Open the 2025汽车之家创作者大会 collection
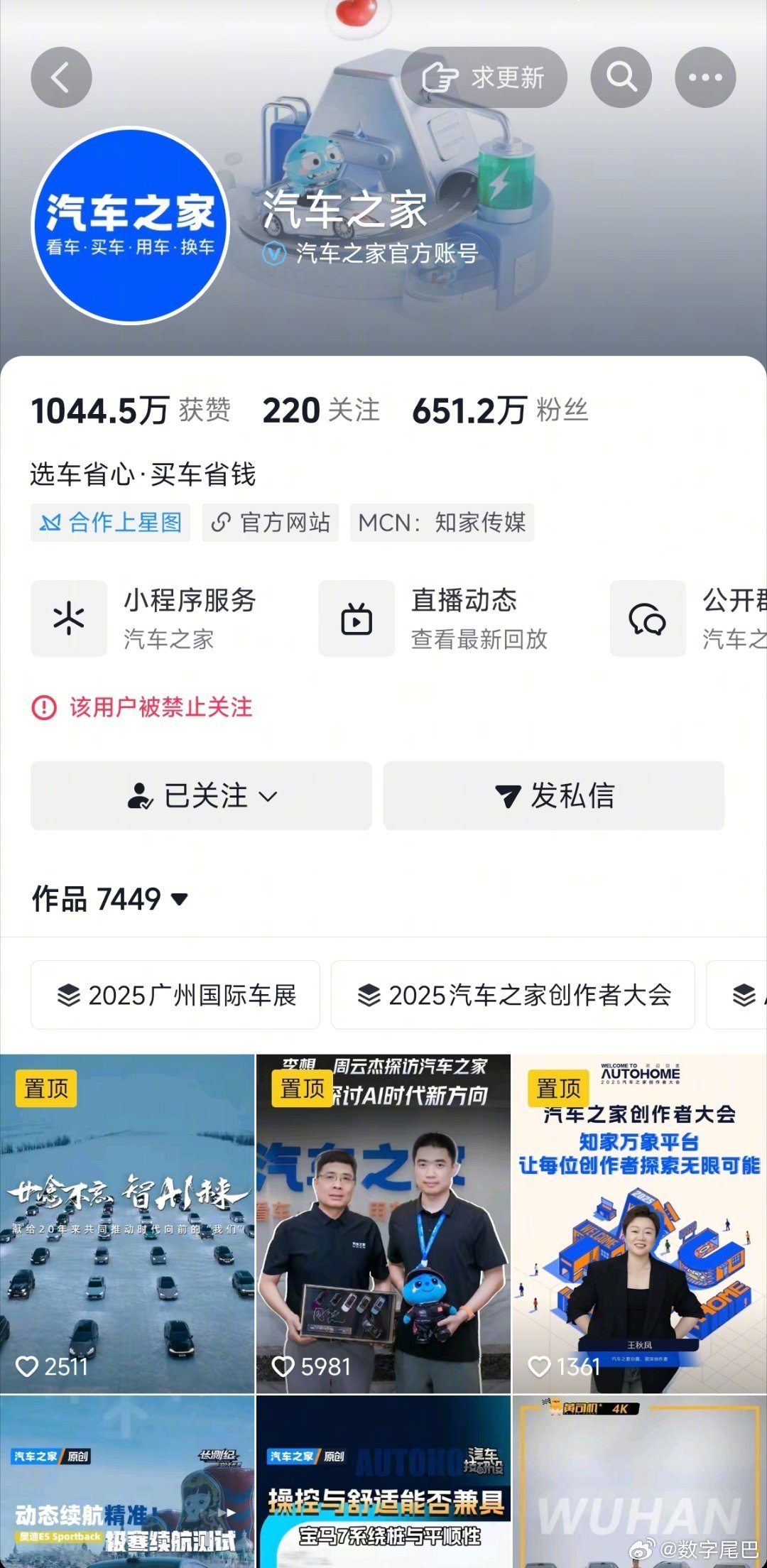 coord(513,995)
